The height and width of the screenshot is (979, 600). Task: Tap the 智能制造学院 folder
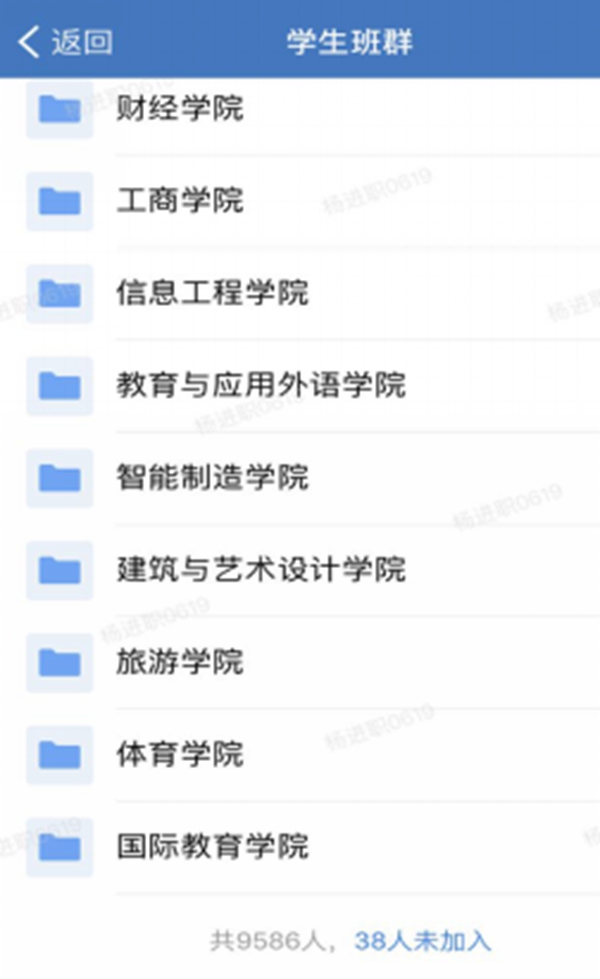pyautogui.click(x=300, y=478)
